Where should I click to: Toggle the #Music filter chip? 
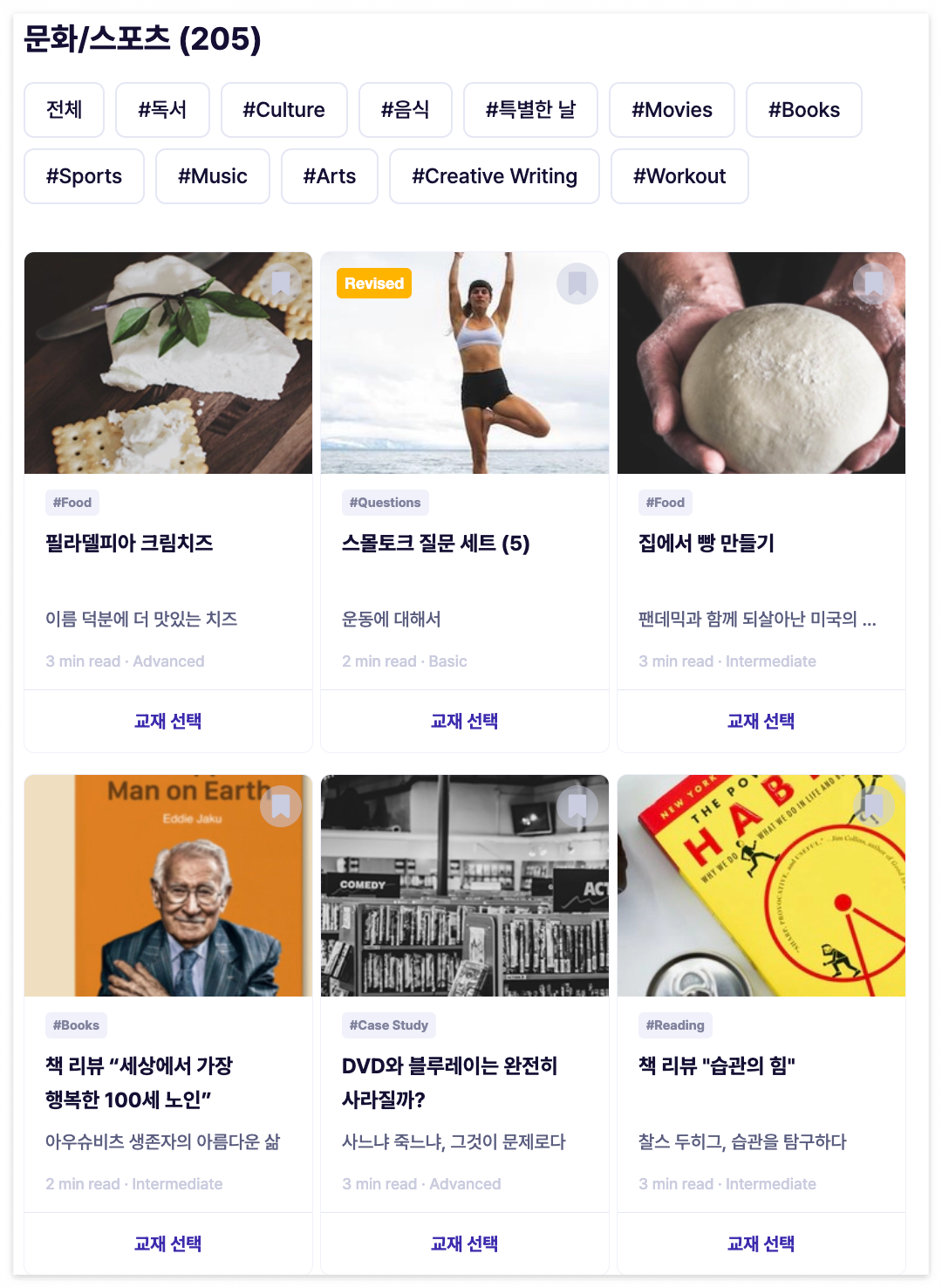coord(212,176)
